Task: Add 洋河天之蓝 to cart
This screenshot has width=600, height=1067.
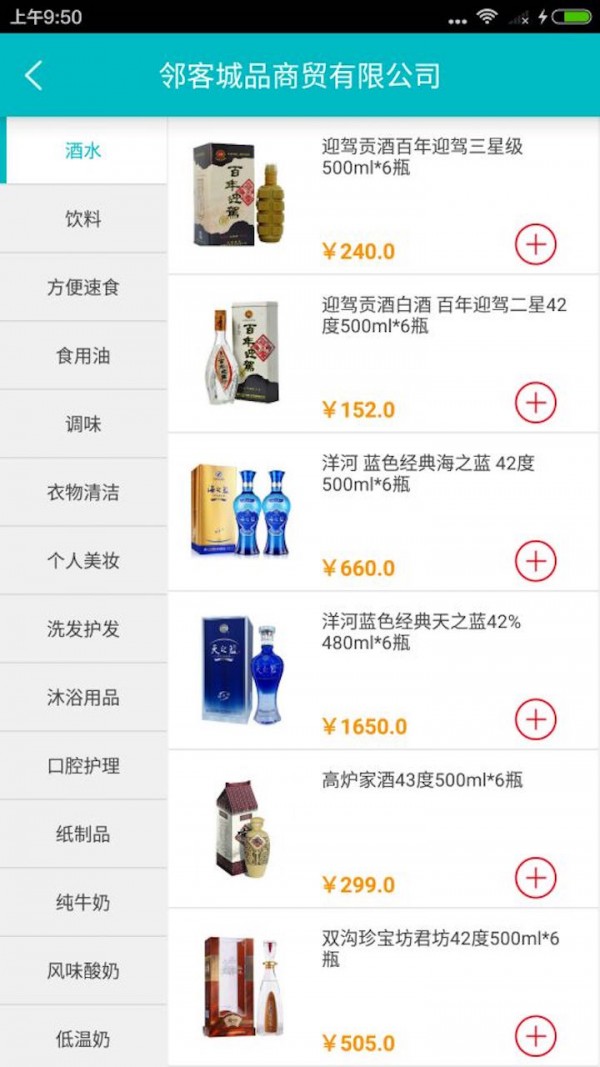Action: [535, 719]
